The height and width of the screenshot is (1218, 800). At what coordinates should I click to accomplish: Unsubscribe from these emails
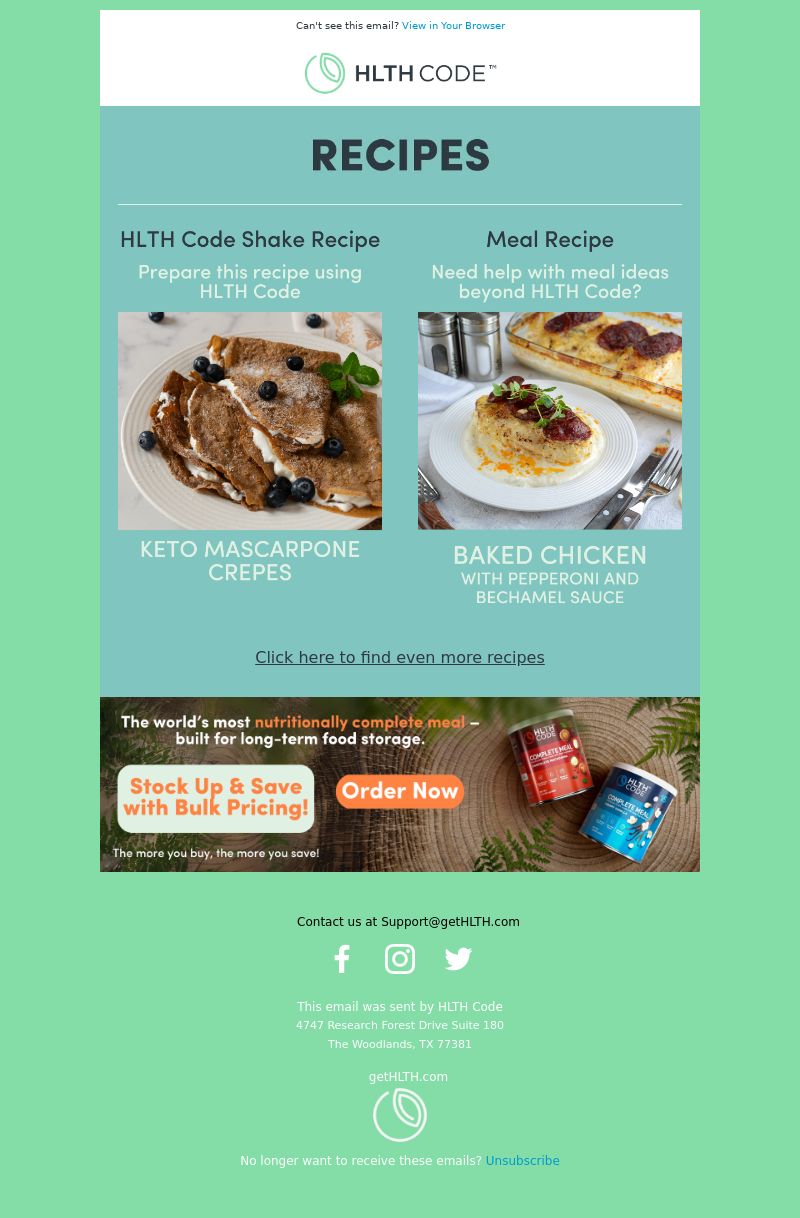pos(522,1161)
